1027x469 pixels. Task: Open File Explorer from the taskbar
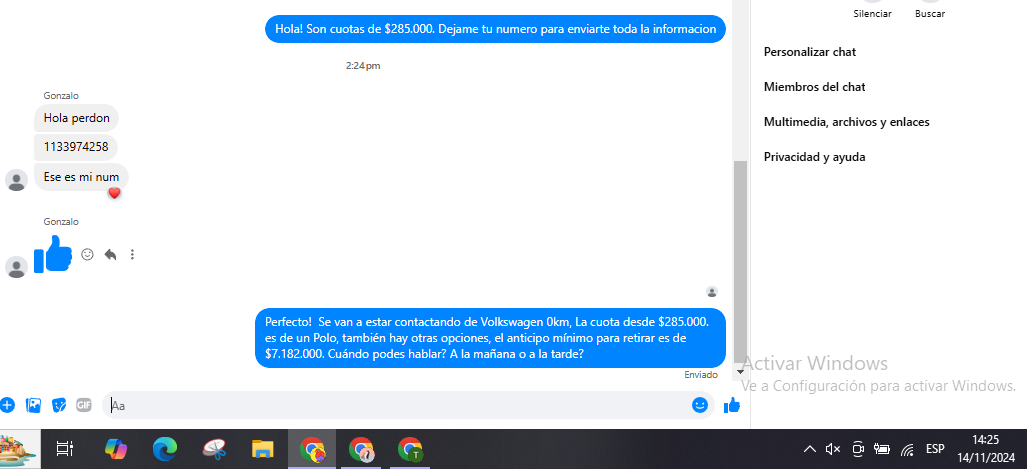point(263,450)
